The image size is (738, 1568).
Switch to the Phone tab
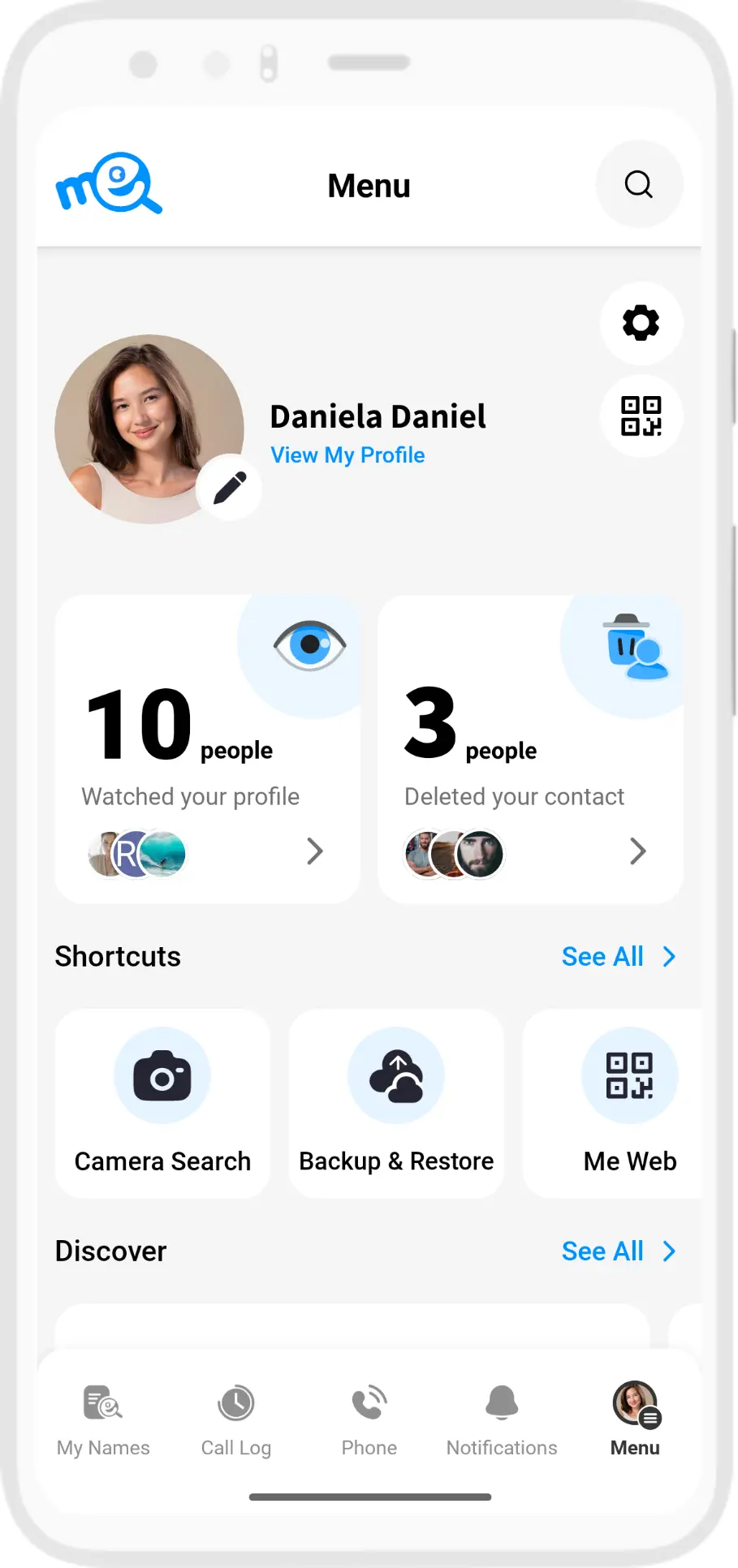pyautogui.click(x=369, y=1419)
